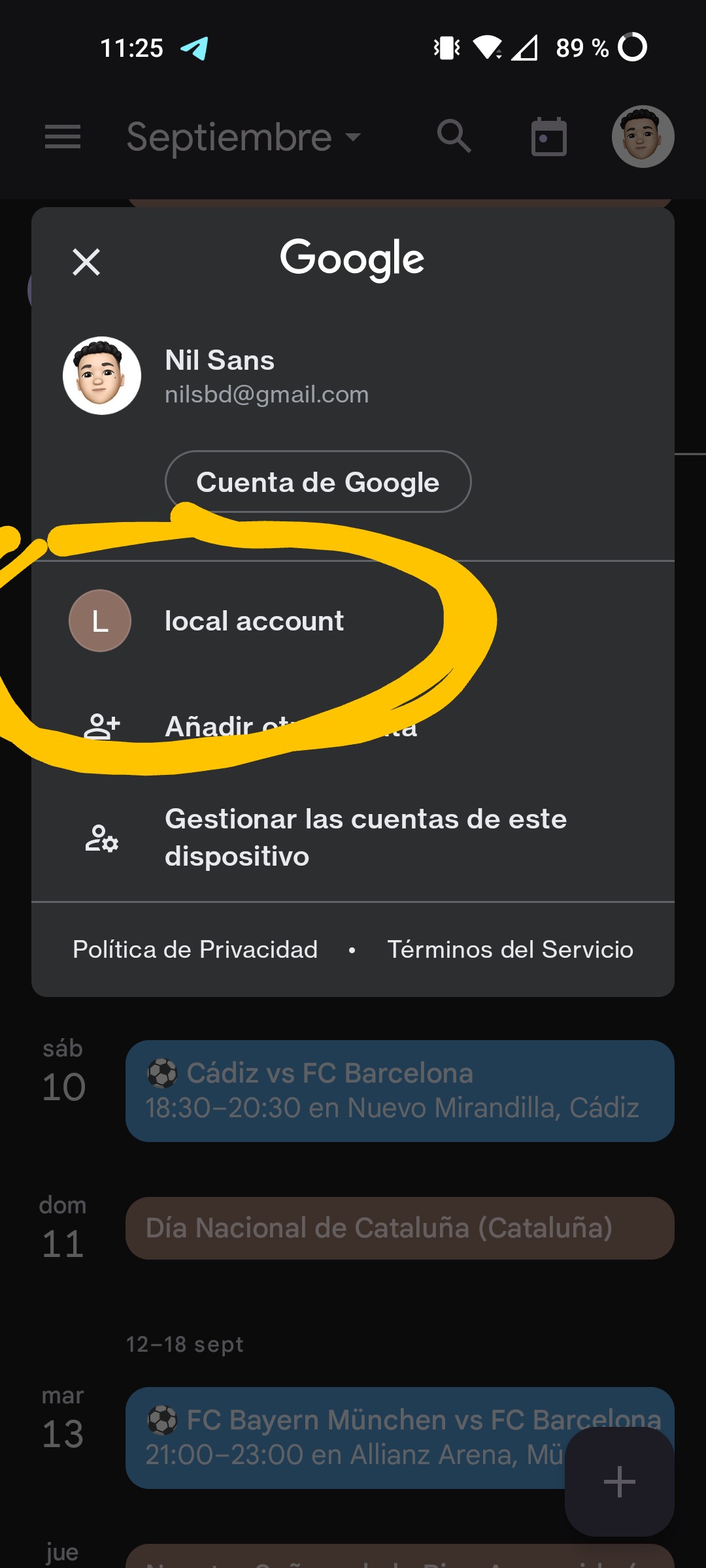This screenshot has height=1568, width=706.
Task: Search calendar events
Action: click(x=454, y=137)
